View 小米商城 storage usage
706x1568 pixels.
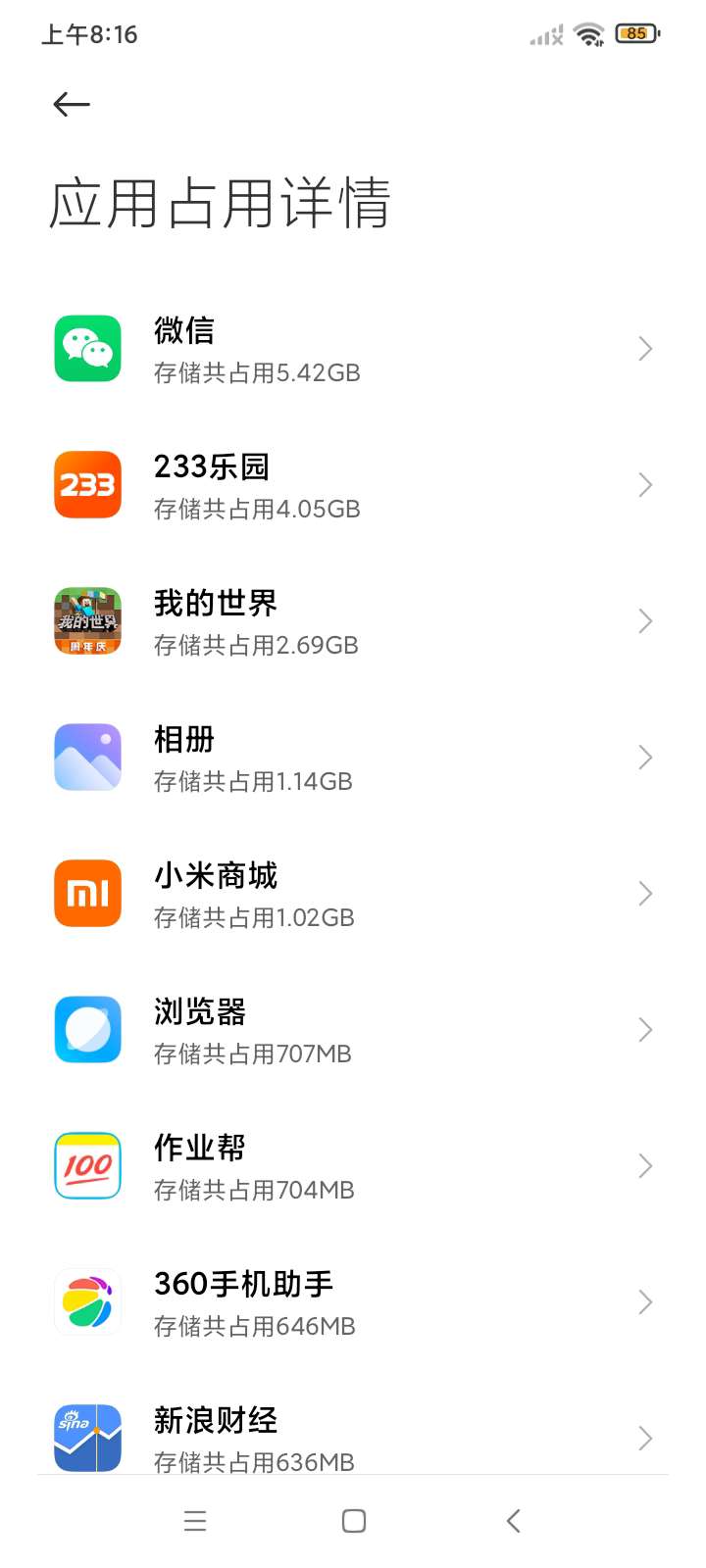(x=353, y=894)
